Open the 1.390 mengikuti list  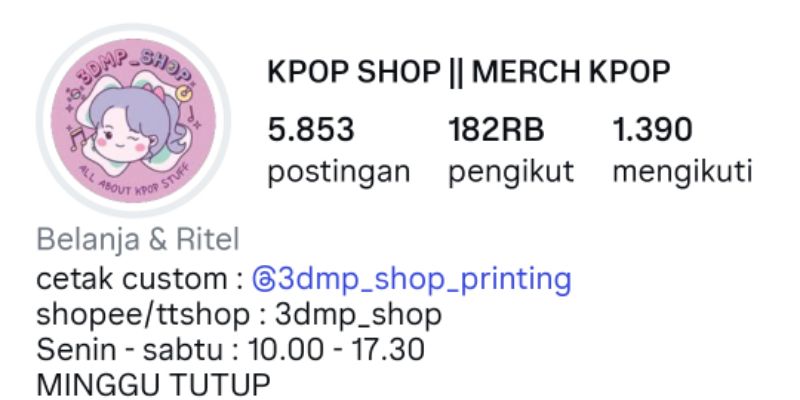tap(681, 151)
